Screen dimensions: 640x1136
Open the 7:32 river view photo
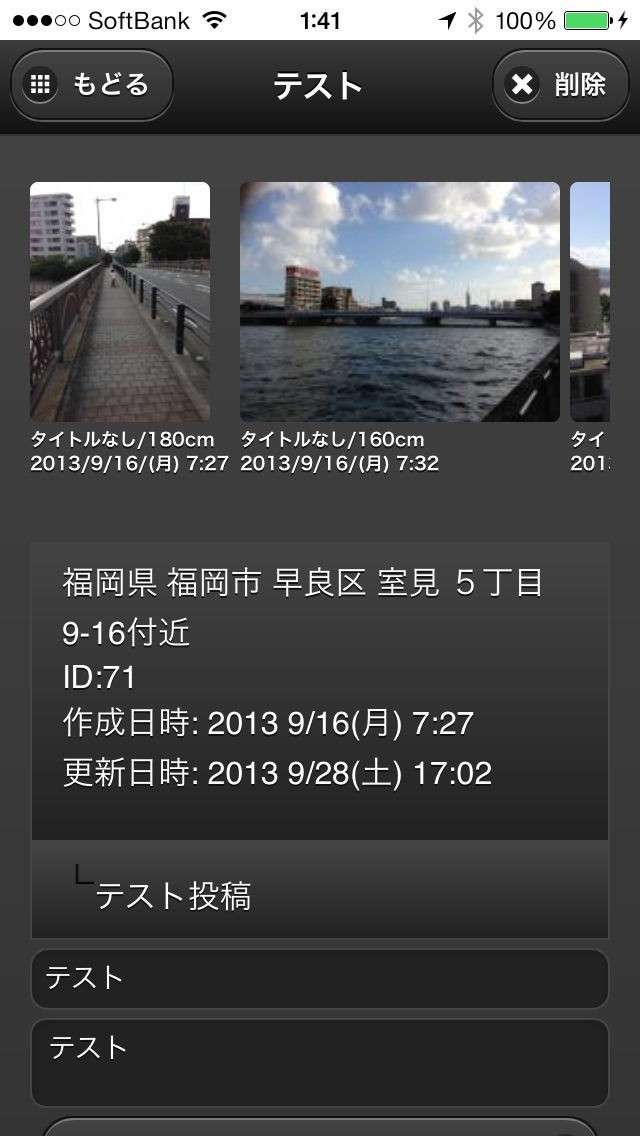pyautogui.click(x=400, y=302)
